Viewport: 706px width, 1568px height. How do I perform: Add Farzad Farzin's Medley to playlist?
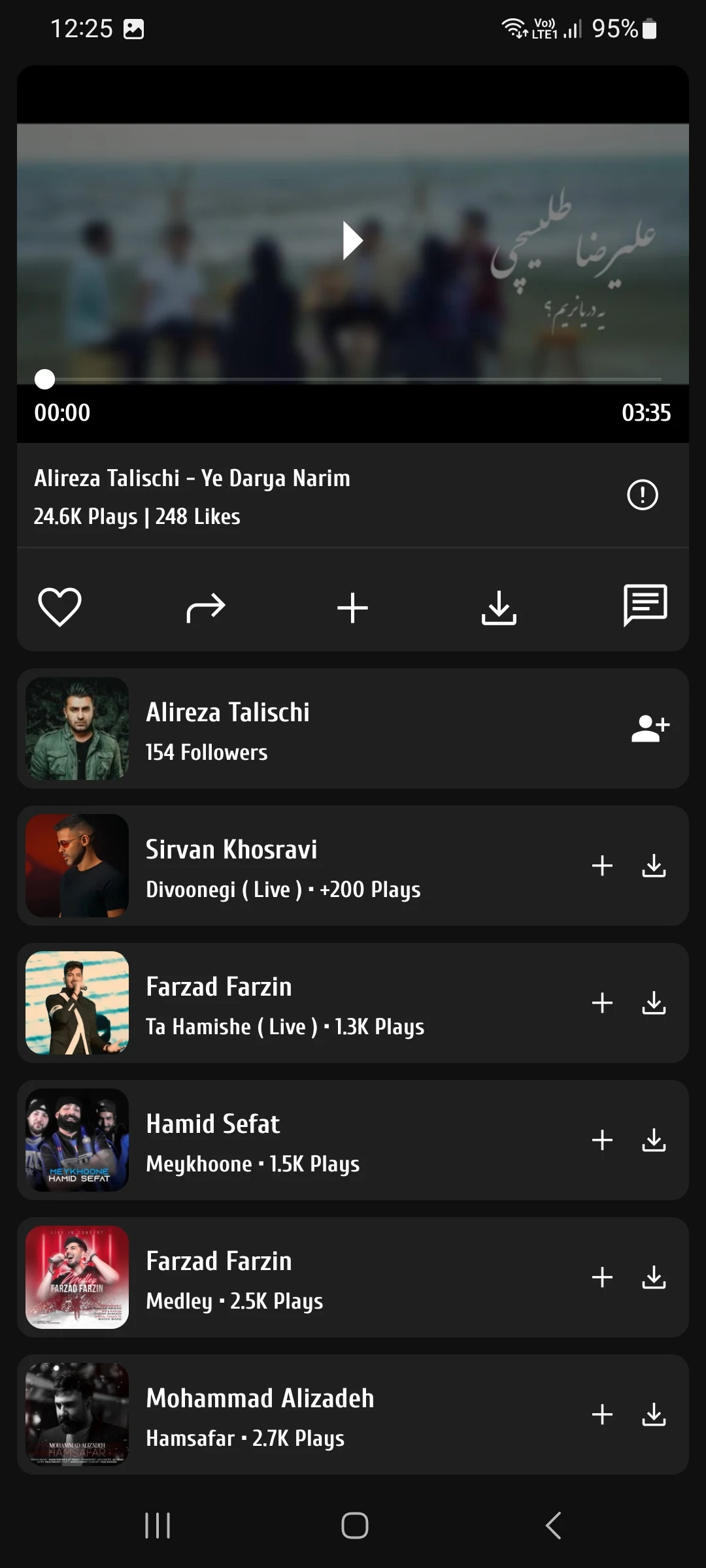point(602,1277)
